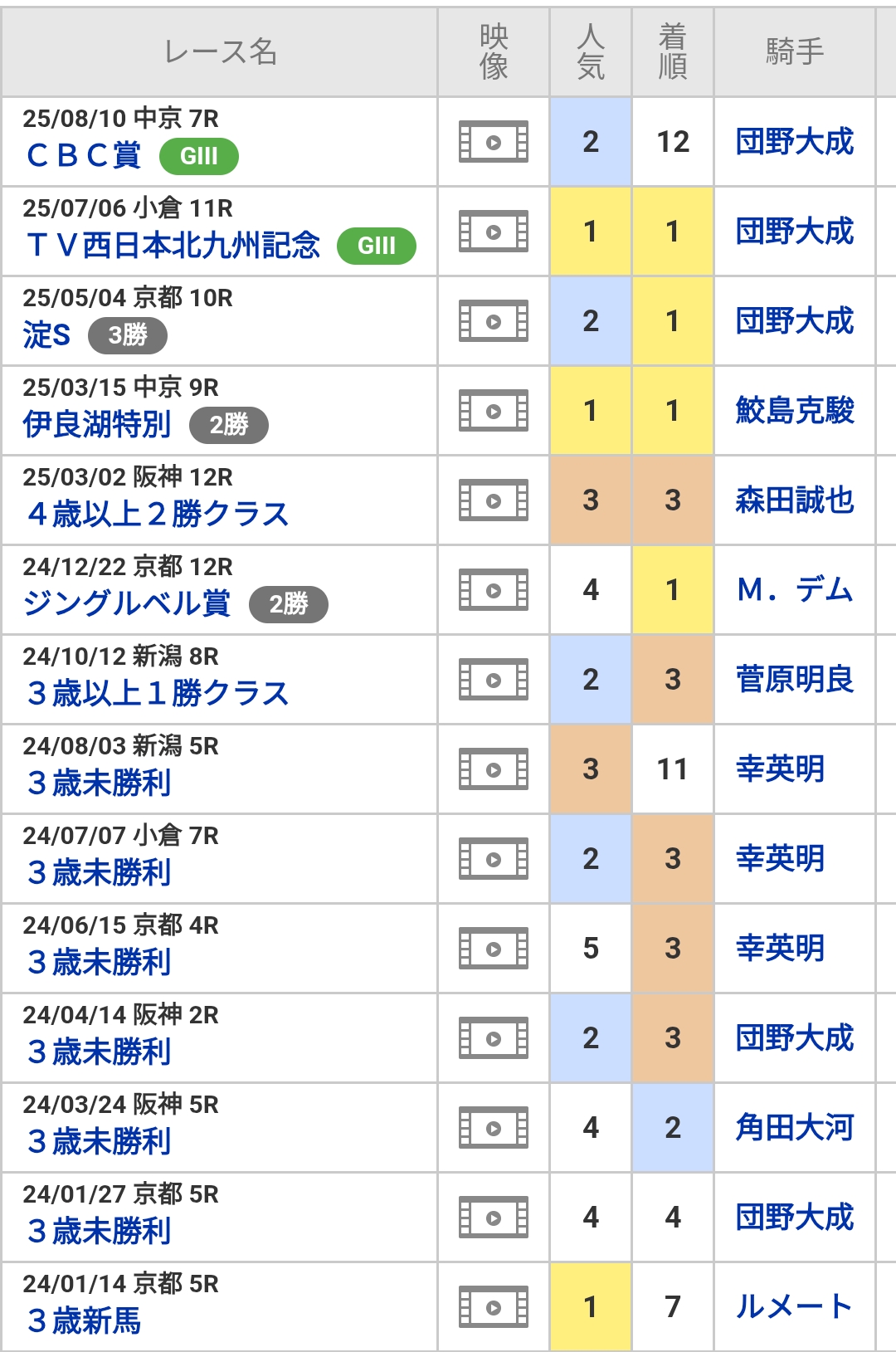The image size is (896, 1352).
Task: Open jockey 菅原明良's profile
Action: [x=795, y=680]
